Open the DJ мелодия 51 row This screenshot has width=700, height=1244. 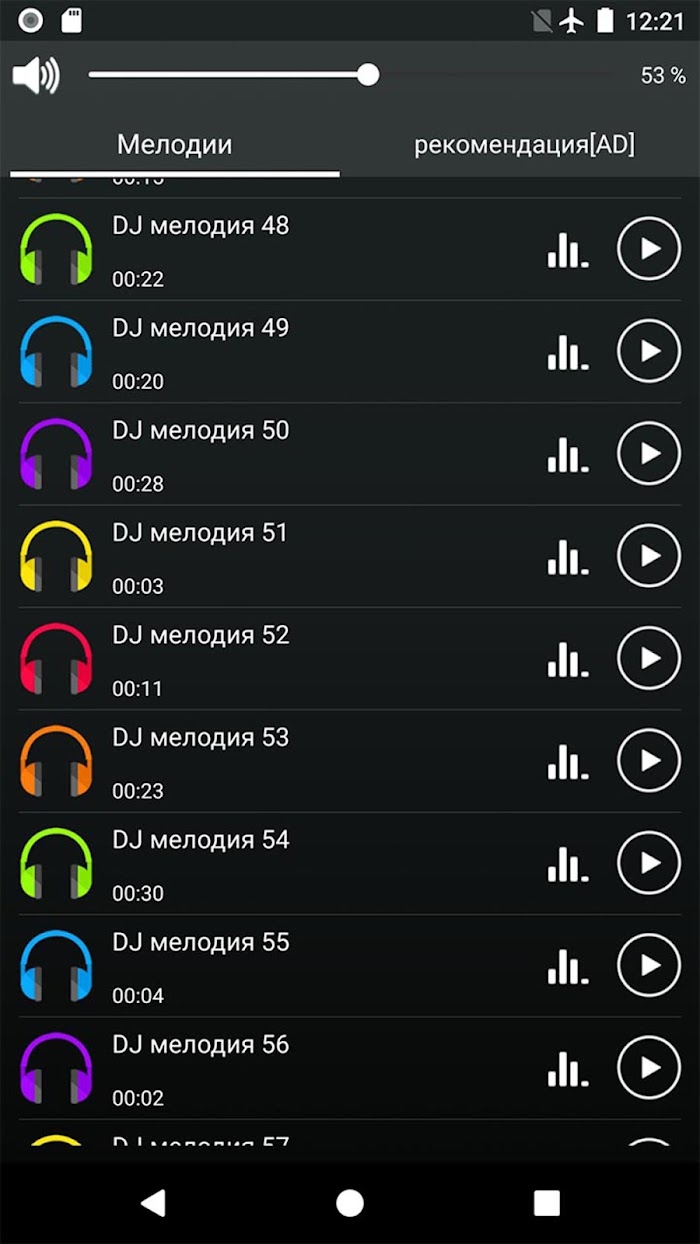pos(350,556)
